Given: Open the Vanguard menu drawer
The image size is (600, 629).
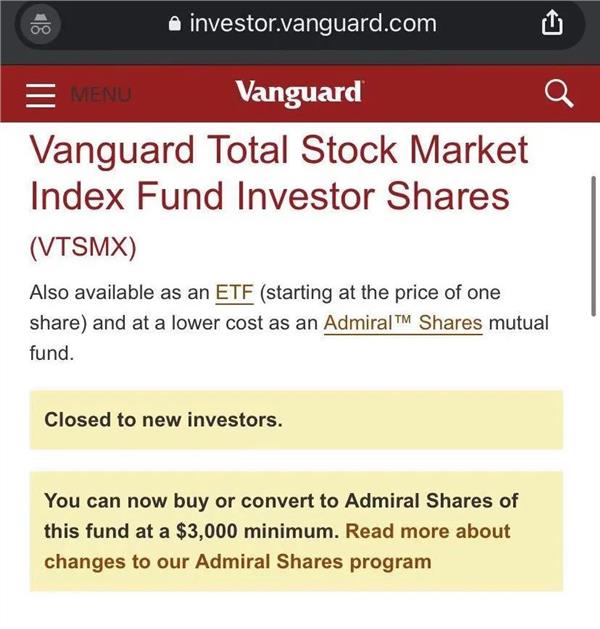Looking at the screenshot, I should (42, 94).
